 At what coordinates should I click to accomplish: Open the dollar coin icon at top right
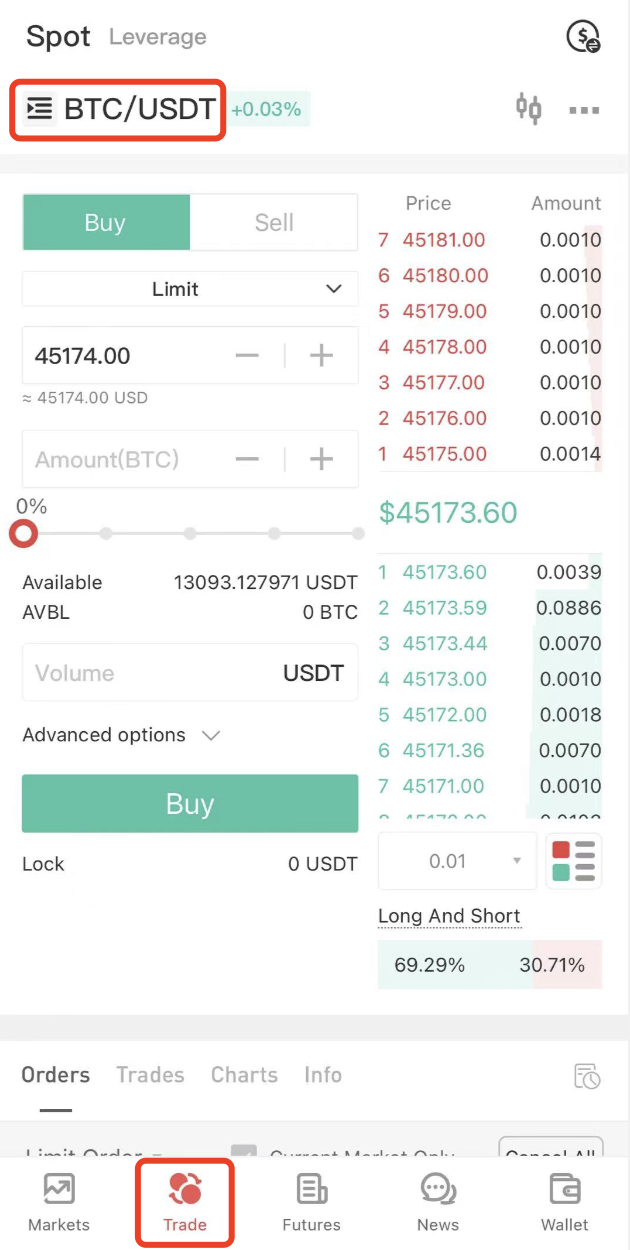click(583, 37)
